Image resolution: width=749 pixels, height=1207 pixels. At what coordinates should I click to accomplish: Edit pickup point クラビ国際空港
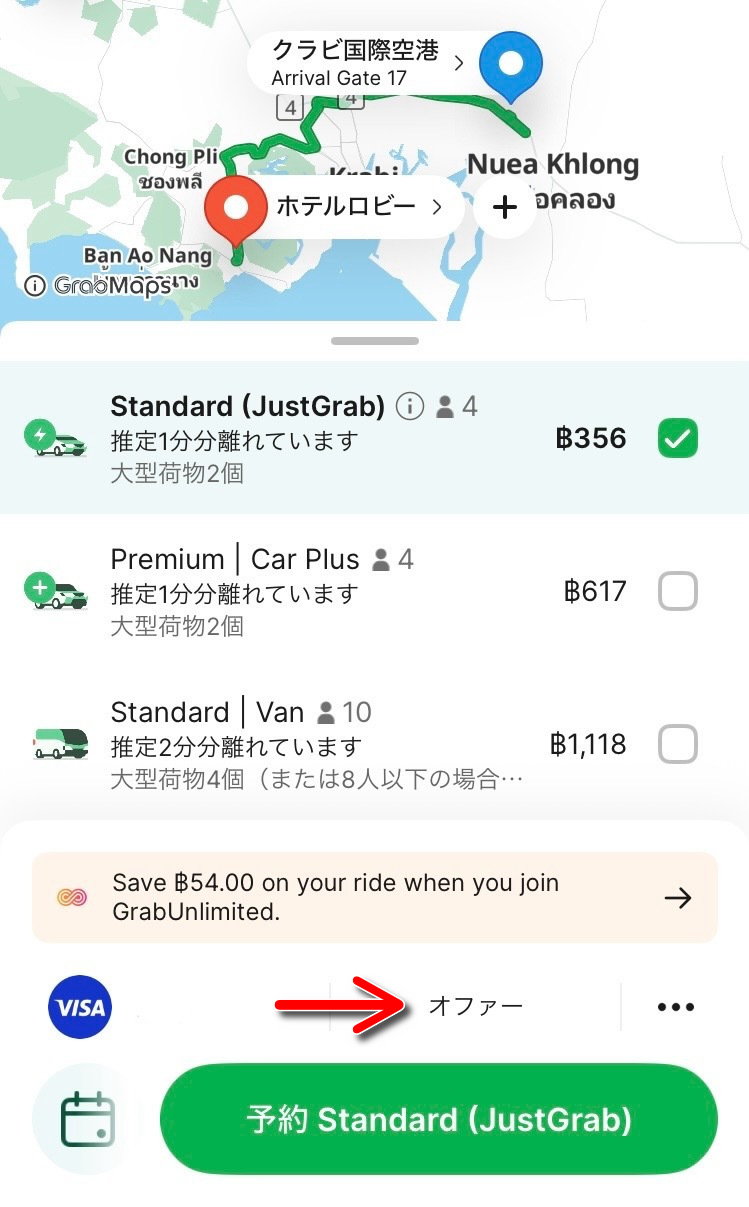(x=365, y=63)
